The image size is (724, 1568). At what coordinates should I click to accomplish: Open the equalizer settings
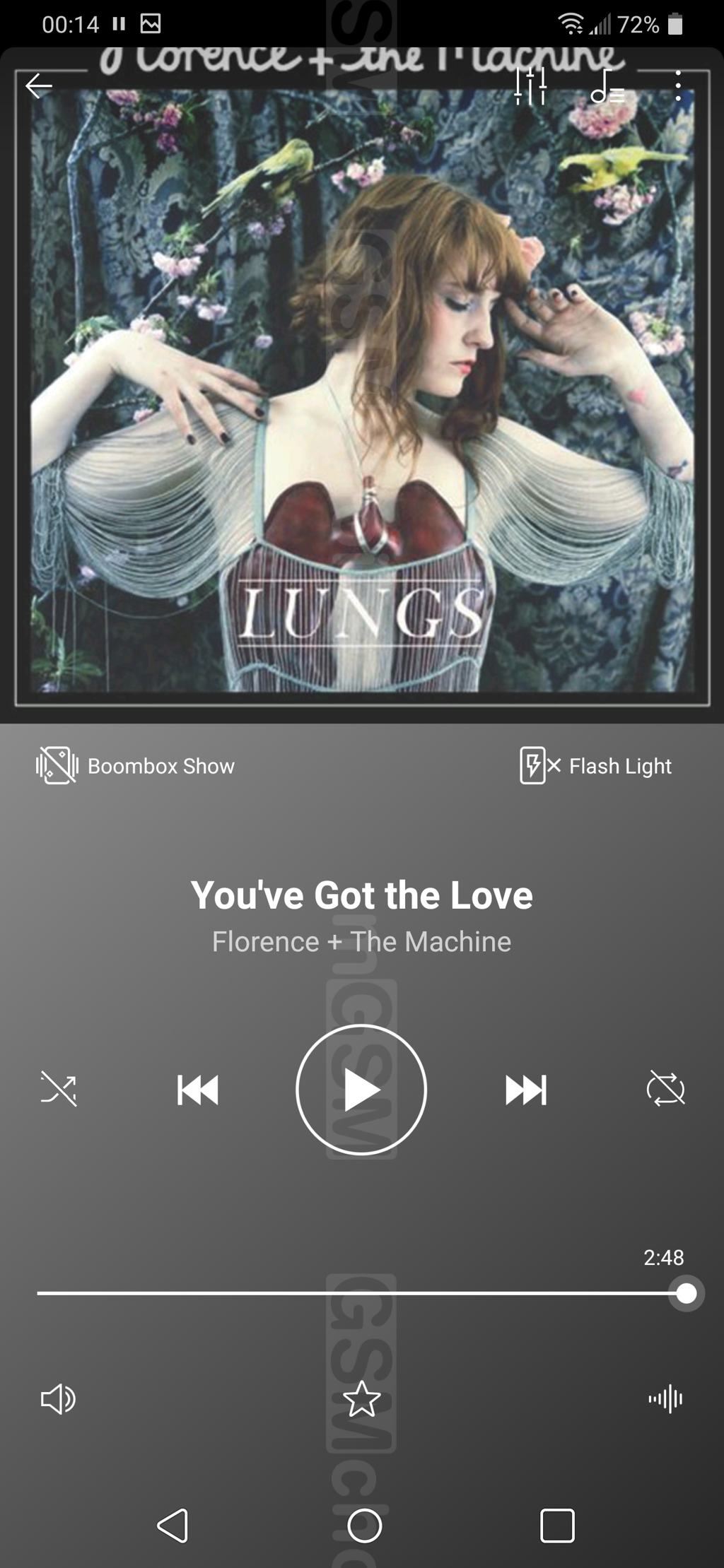[530, 86]
